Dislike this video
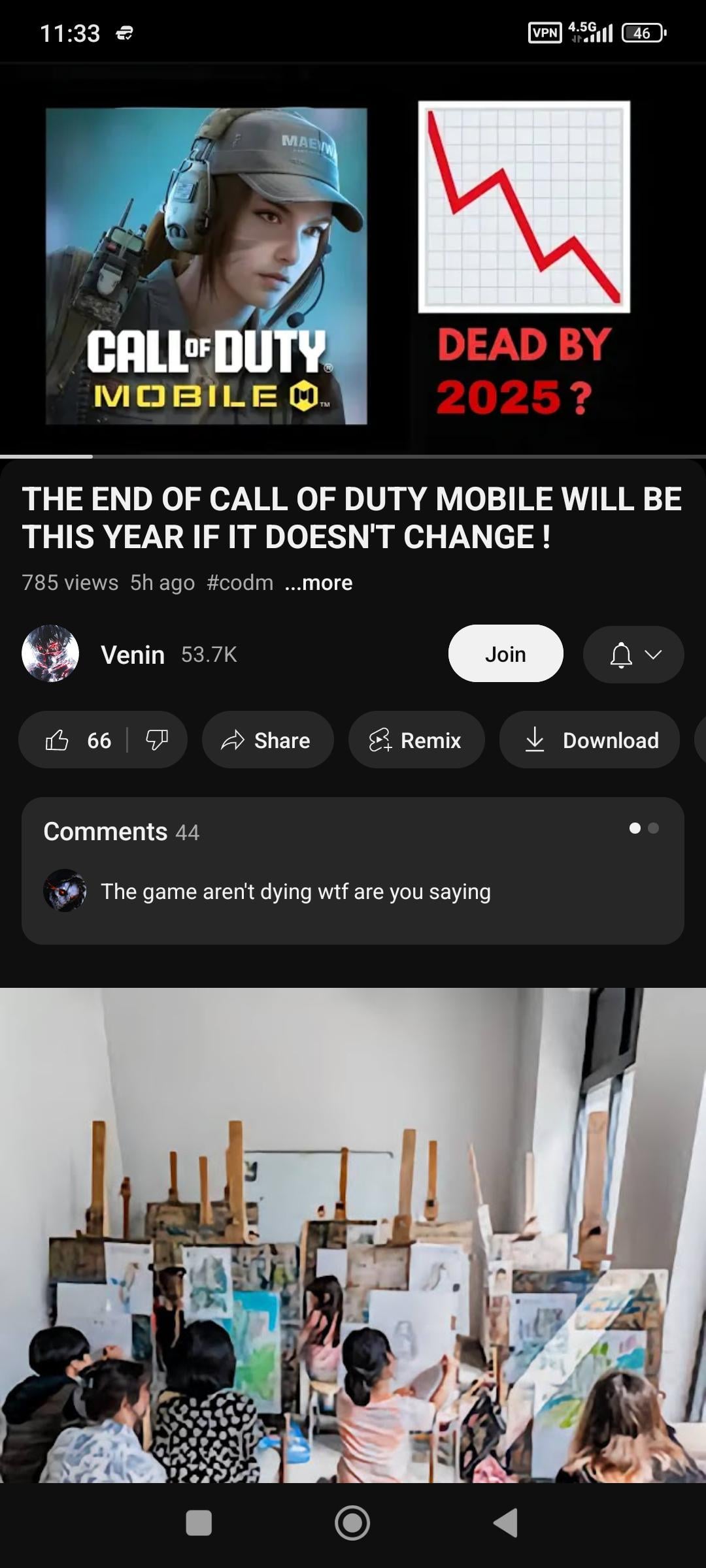The width and height of the screenshot is (706, 1568). tap(157, 740)
